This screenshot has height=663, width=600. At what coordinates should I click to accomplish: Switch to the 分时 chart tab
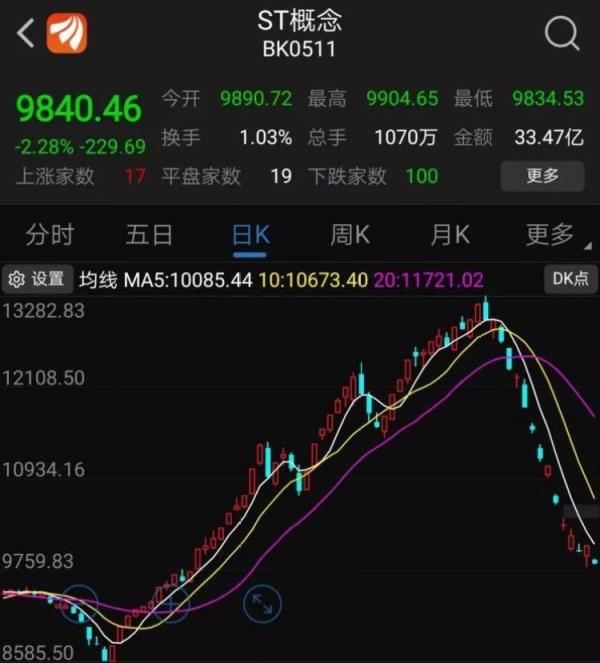50,235
